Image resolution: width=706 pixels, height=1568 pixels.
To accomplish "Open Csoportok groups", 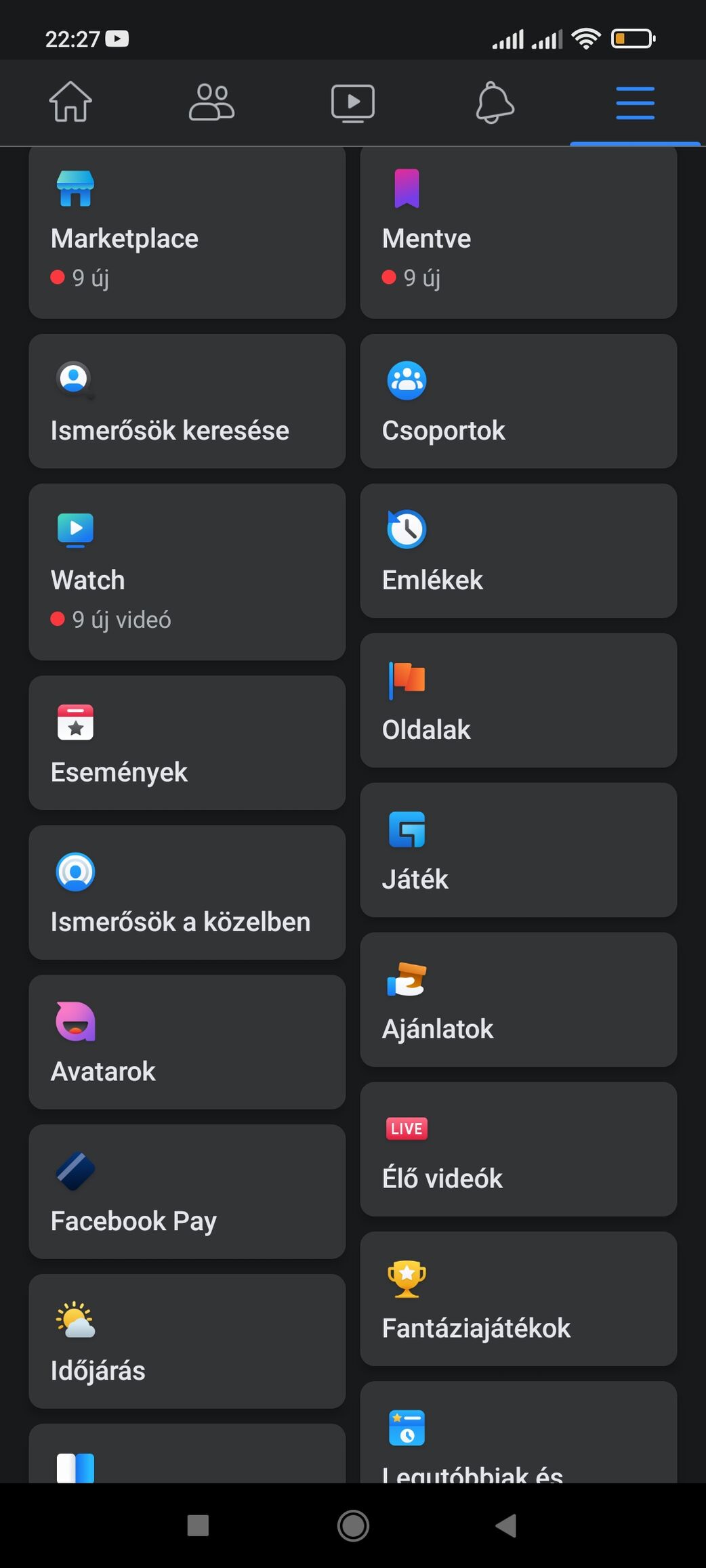I will [518, 401].
